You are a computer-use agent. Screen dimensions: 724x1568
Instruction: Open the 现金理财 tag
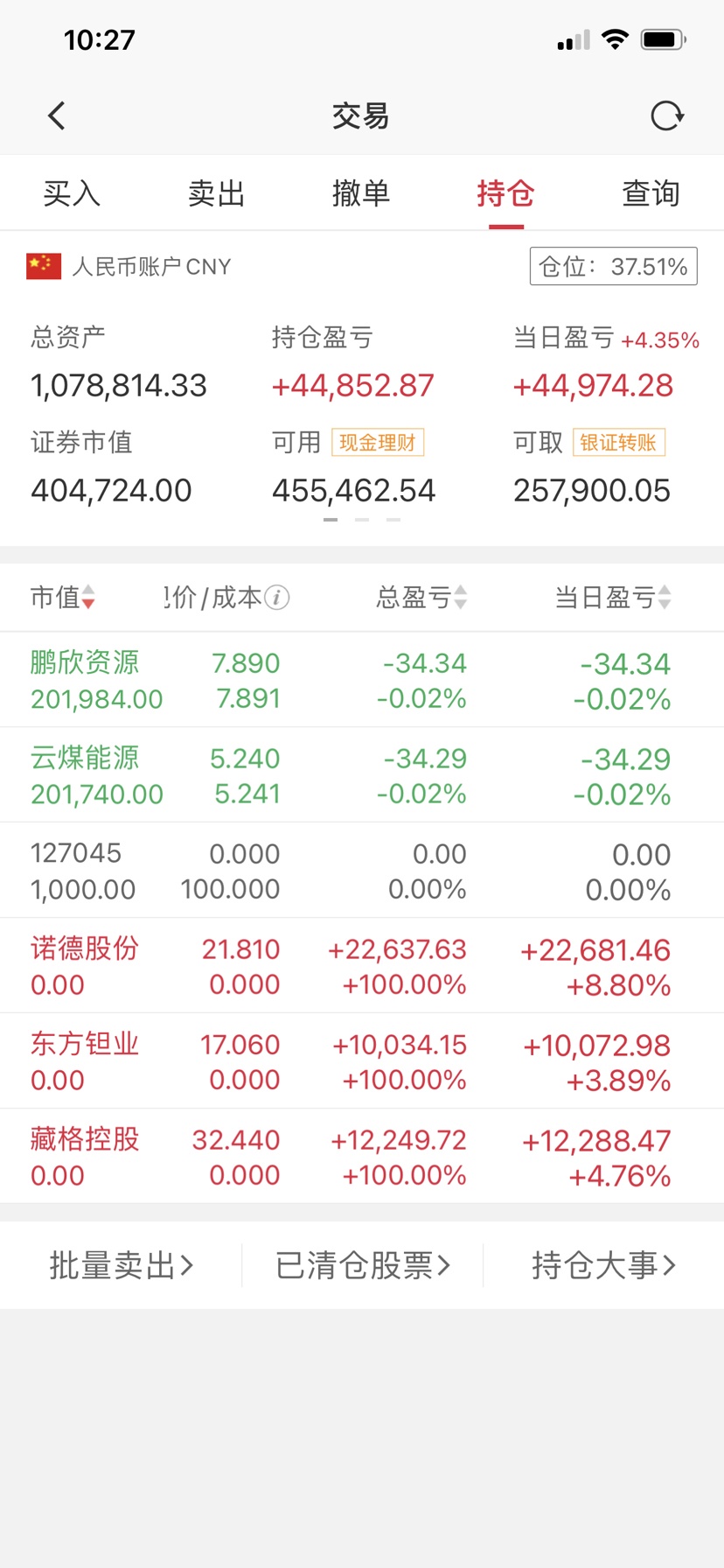pos(378,442)
